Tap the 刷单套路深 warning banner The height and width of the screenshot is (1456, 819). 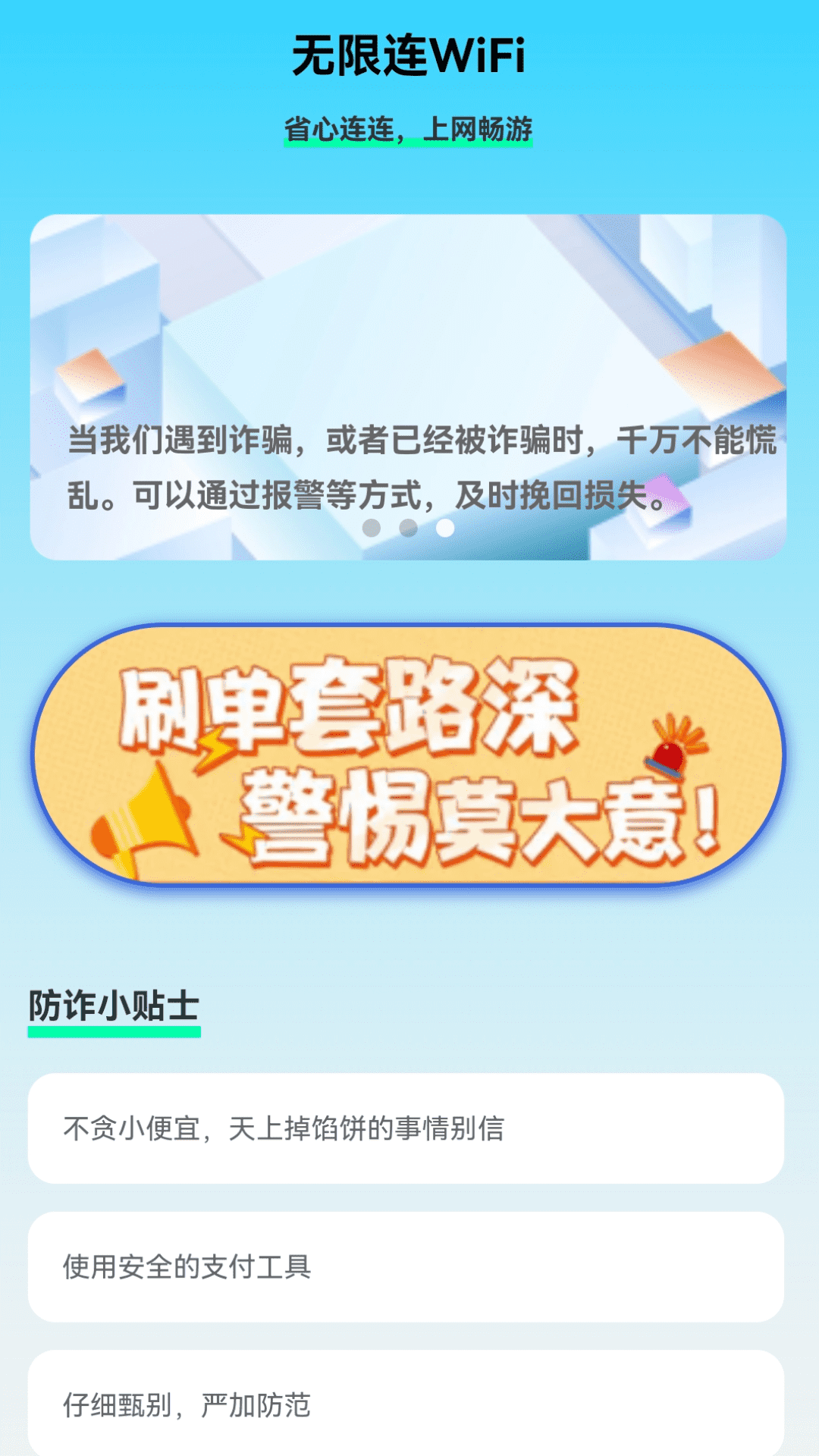pos(408,755)
